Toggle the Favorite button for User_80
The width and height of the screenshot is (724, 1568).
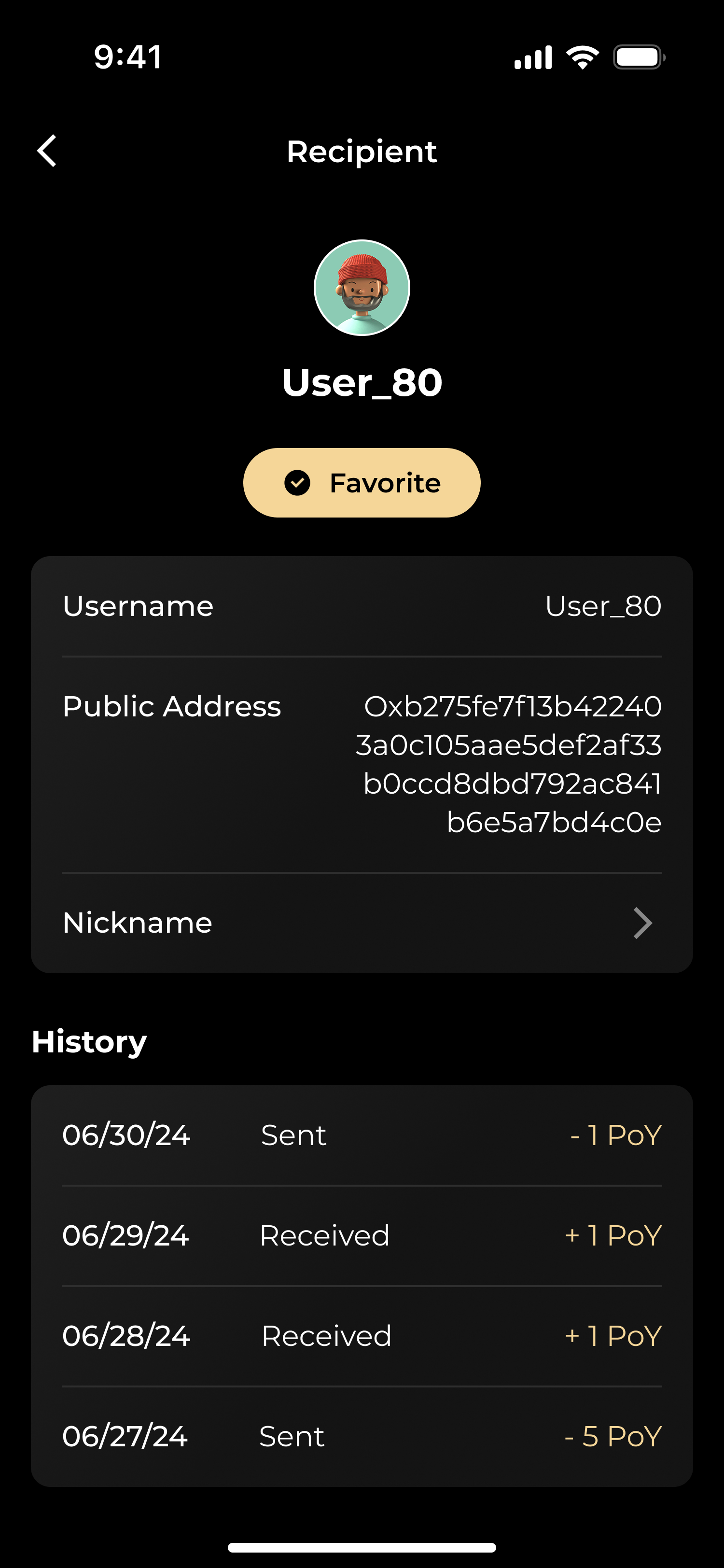(362, 483)
